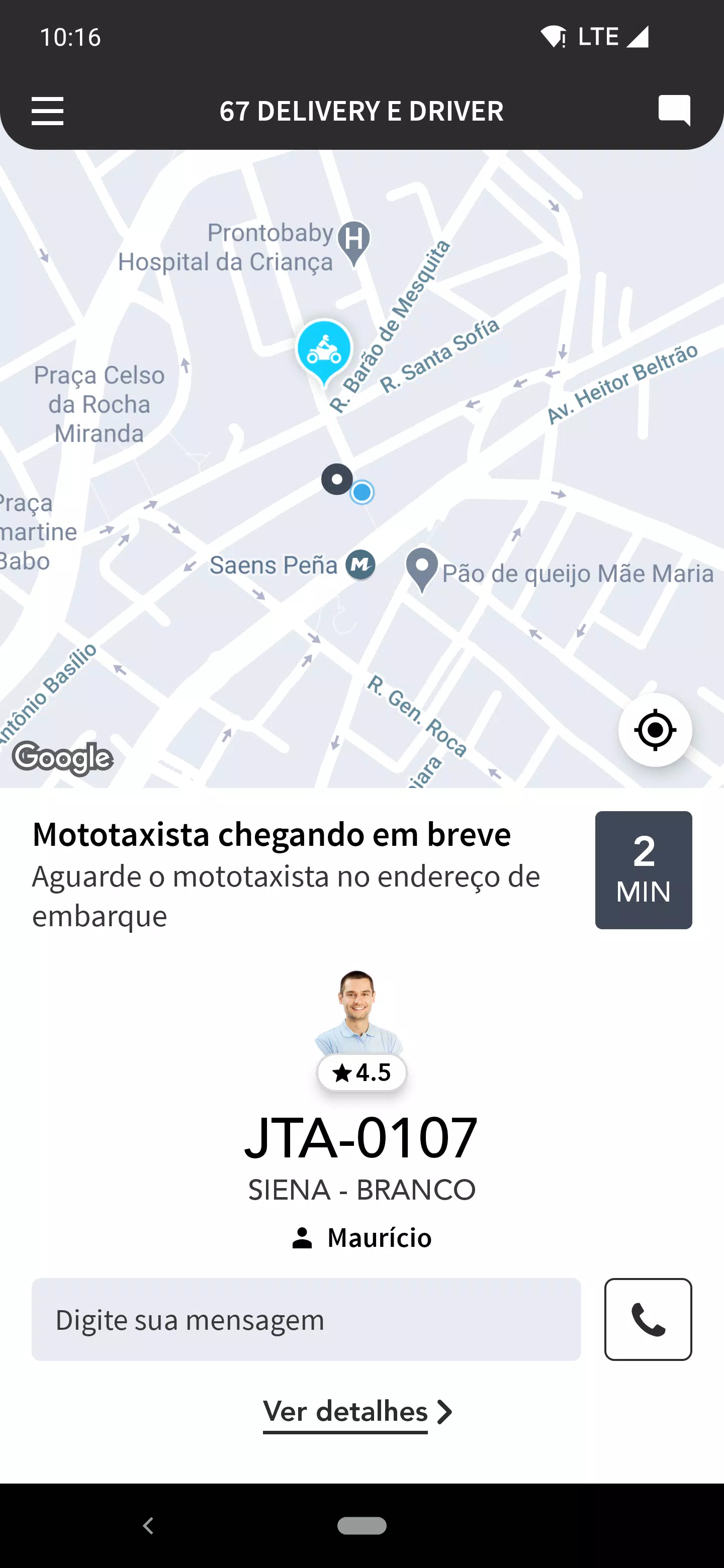This screenshot has width=724, height=1568.
Task: Tap the home pill in navigation bar
Action: (x=361, y=1525)
